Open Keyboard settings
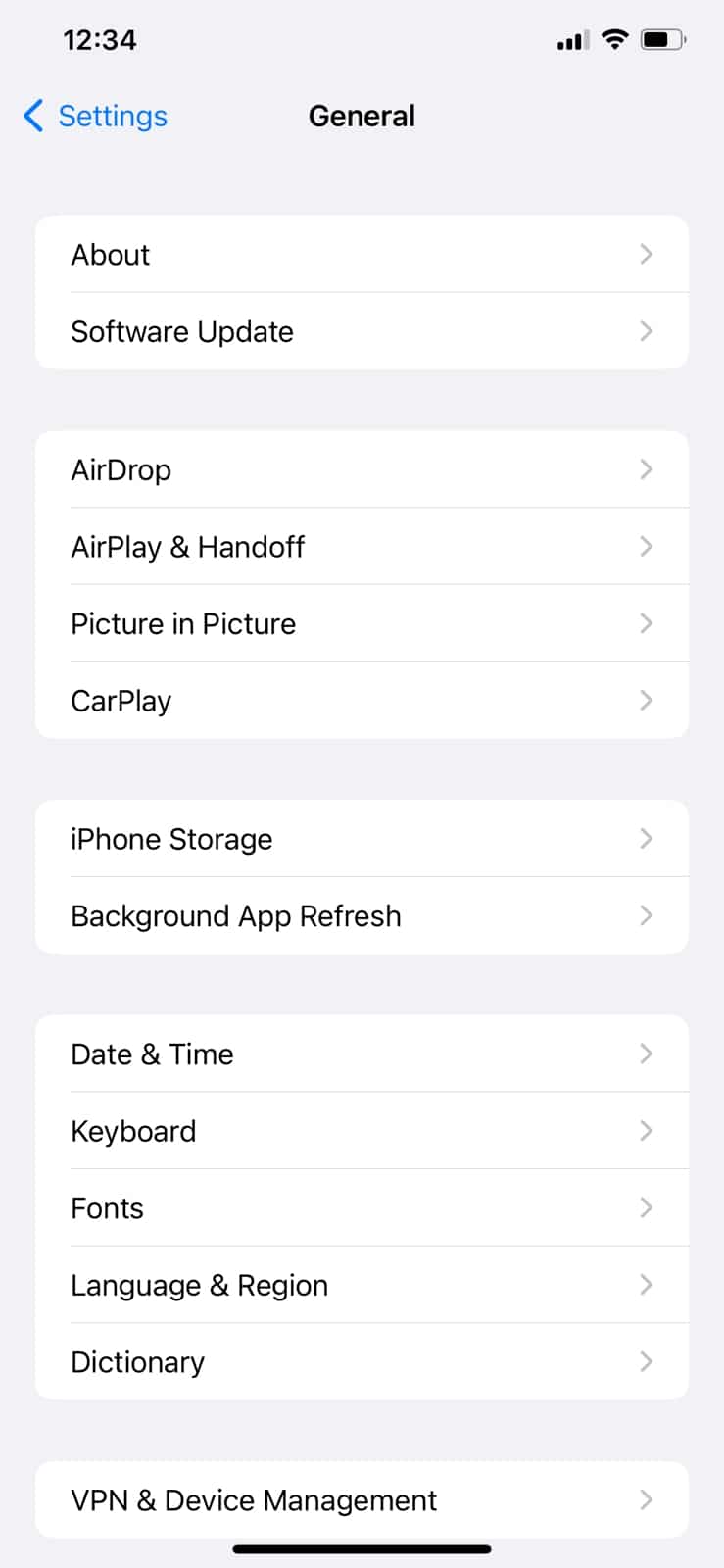 point(362,1130)
